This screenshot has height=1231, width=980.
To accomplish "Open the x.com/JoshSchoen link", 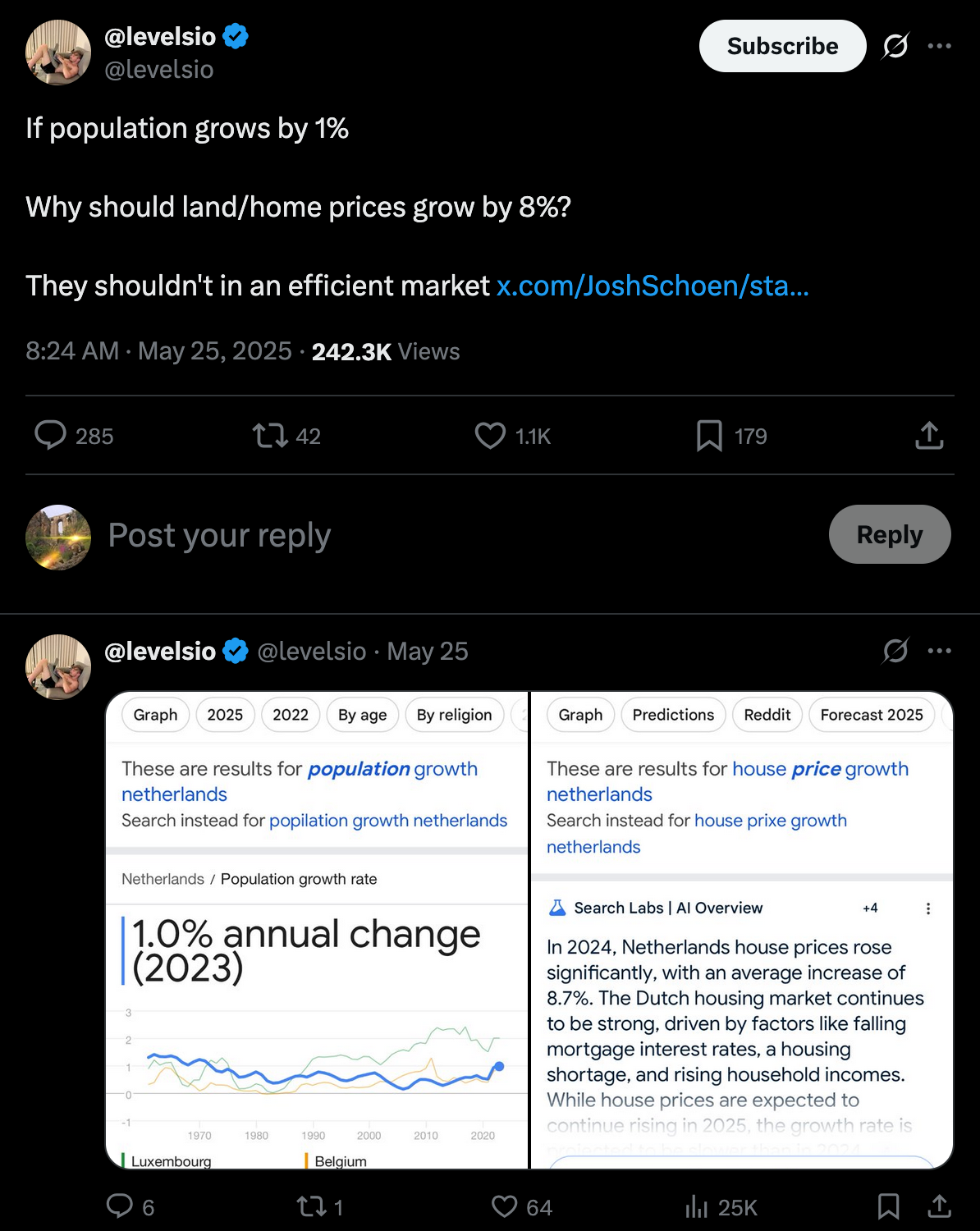I will 653,286.
